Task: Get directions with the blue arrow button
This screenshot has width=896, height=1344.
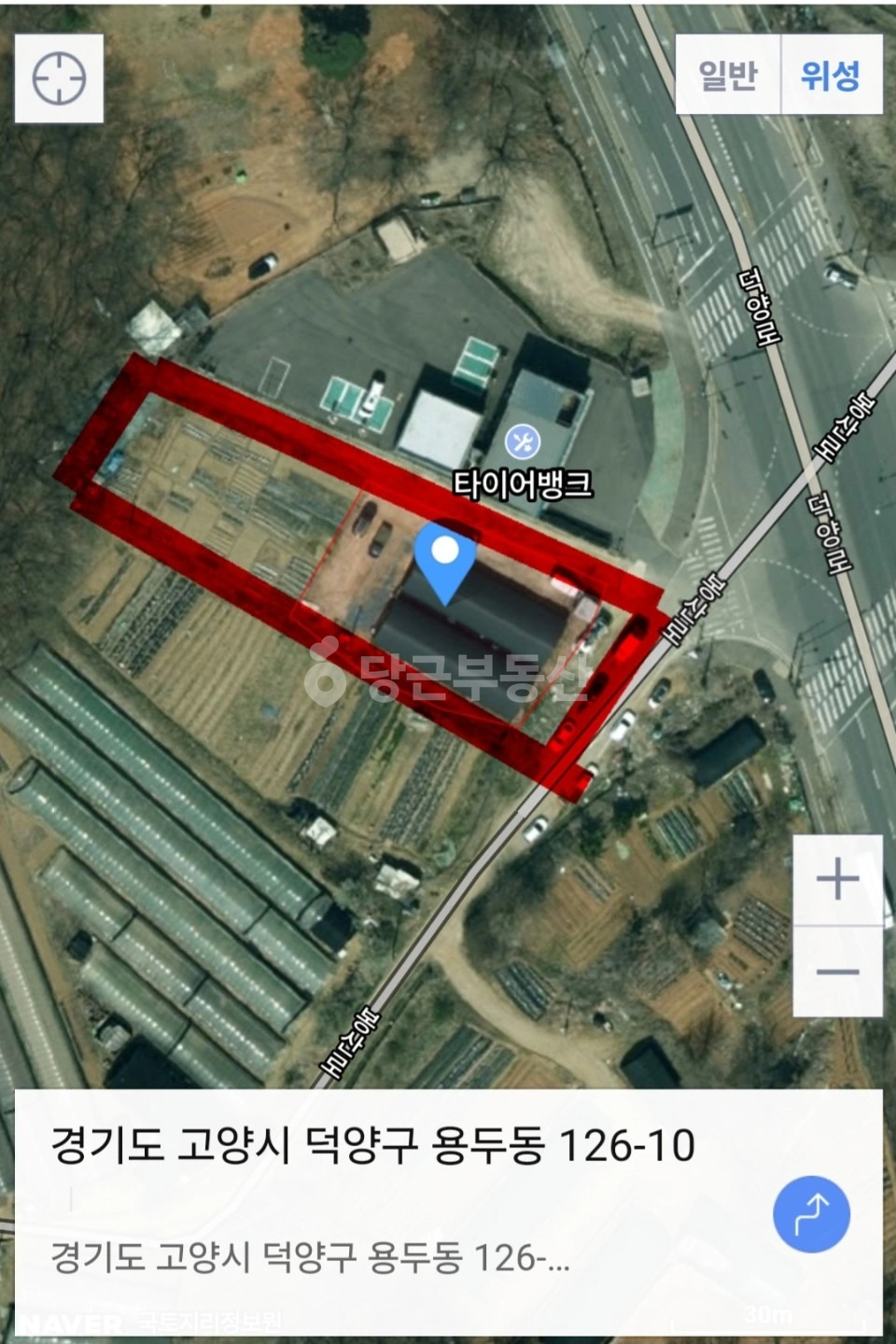Action: coord(811,1215)
